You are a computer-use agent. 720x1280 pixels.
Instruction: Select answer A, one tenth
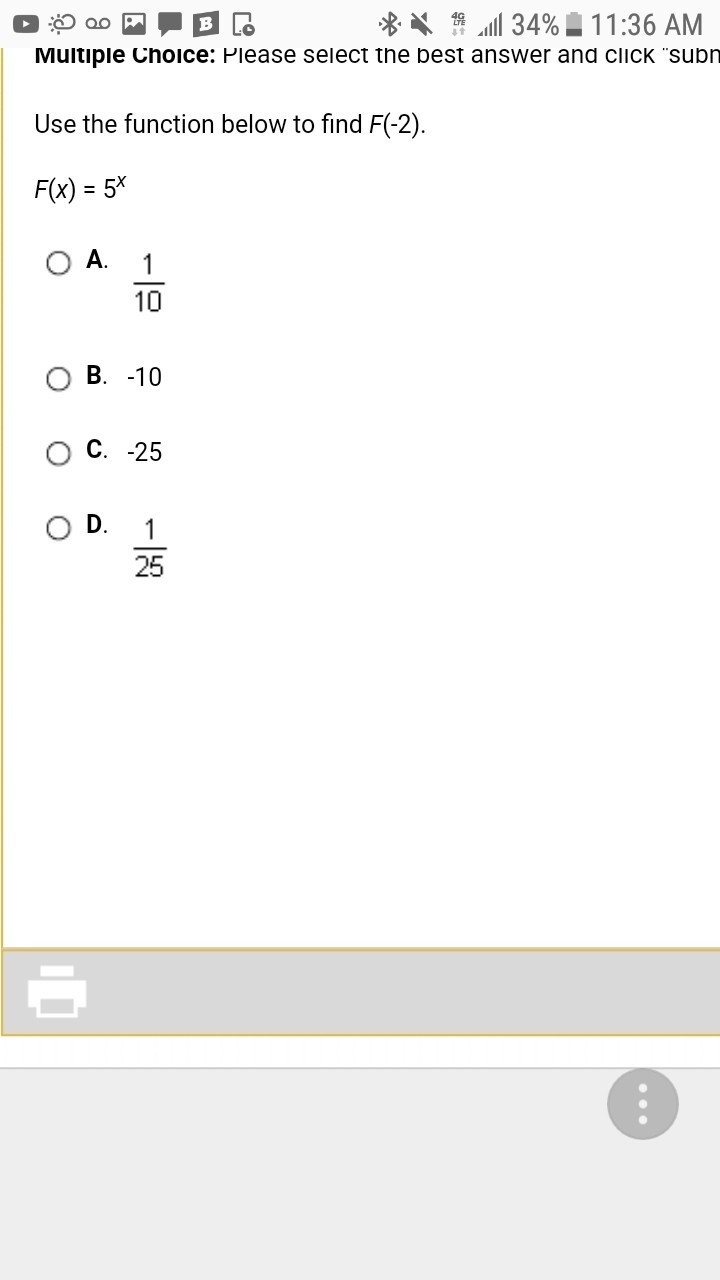[59, 263]
